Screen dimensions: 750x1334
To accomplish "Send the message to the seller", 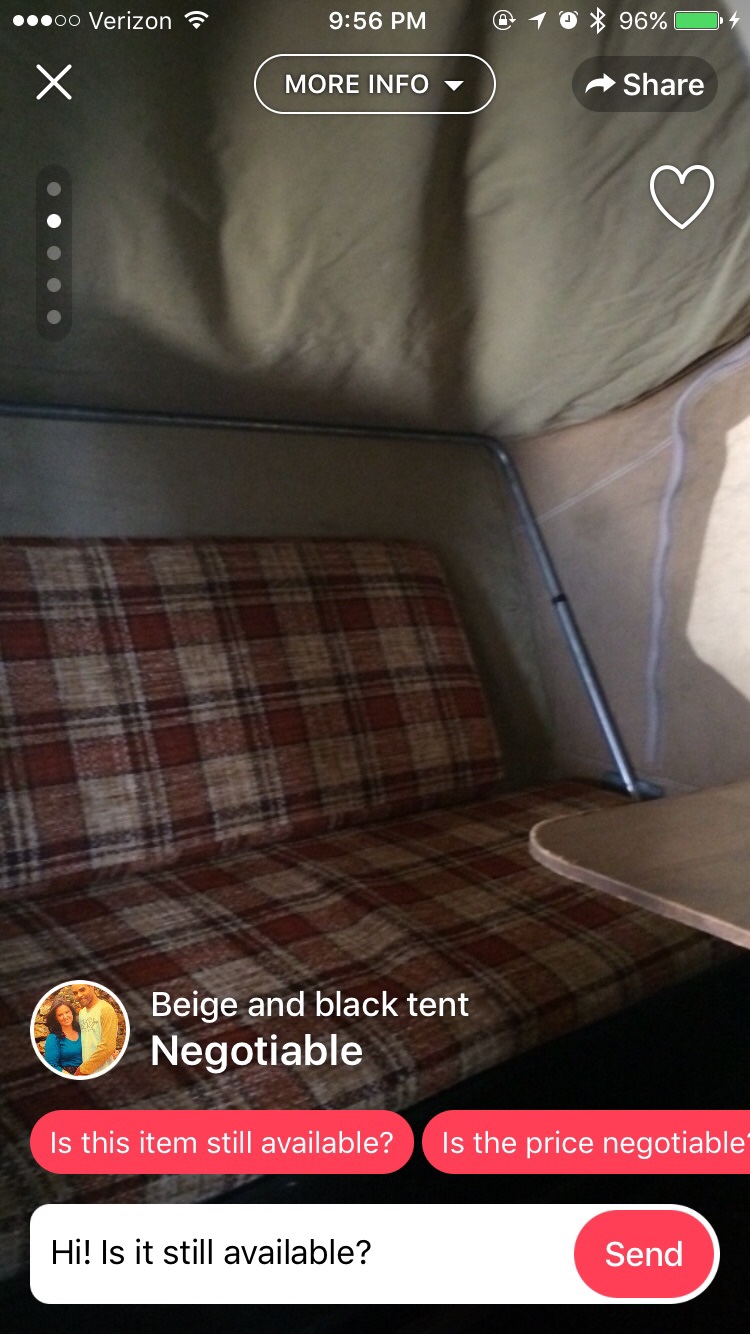I will (644, 1254).
